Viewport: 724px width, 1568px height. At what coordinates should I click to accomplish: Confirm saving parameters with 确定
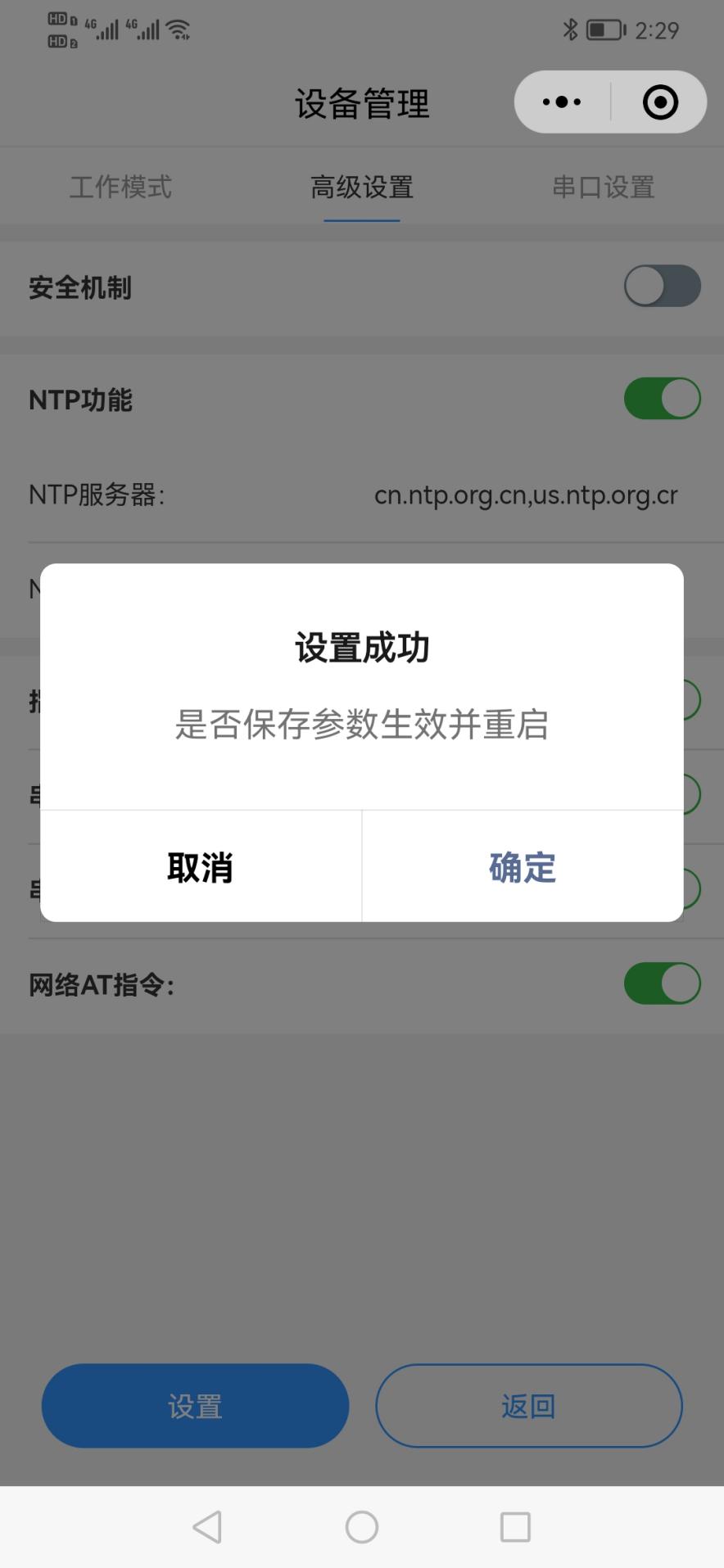pos(523,867)
